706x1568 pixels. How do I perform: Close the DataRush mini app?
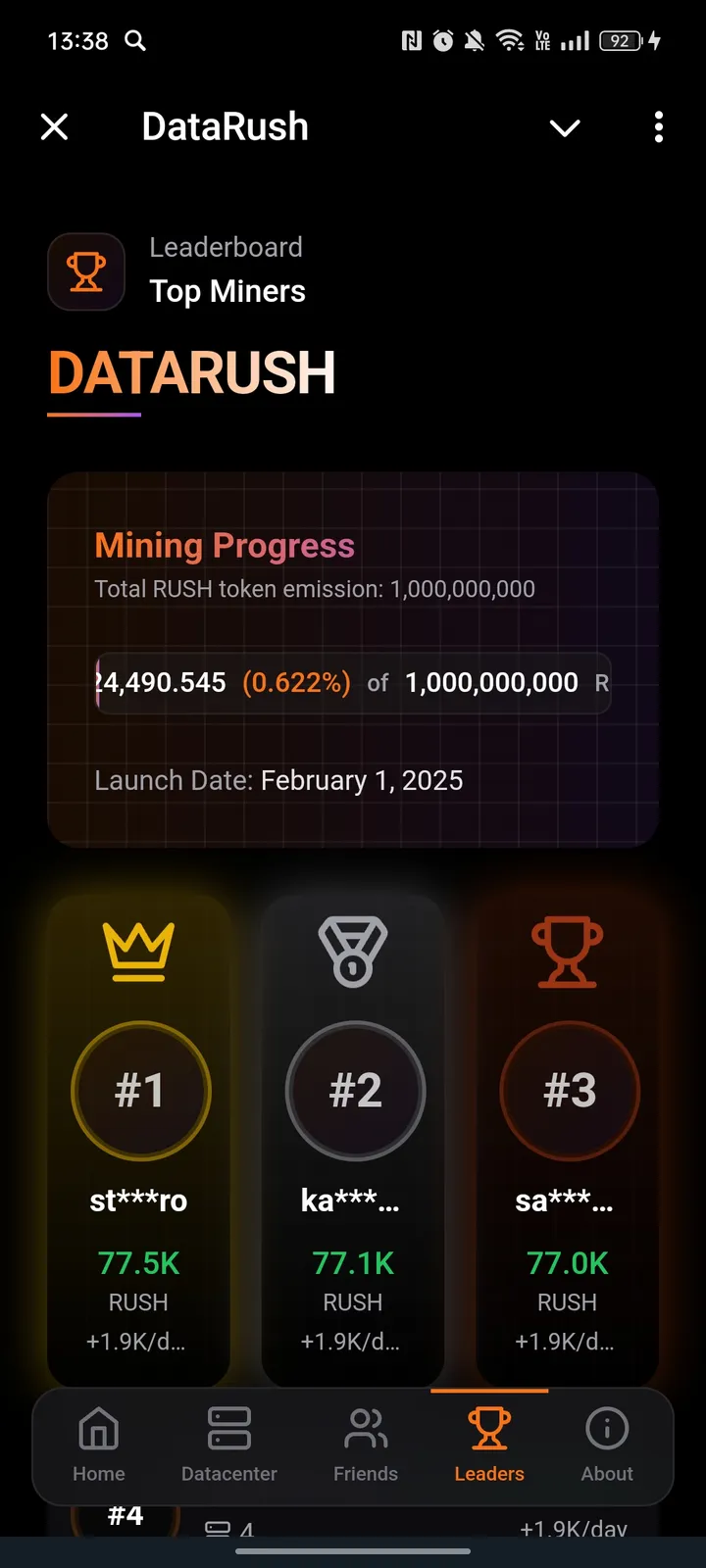[55, 126]
